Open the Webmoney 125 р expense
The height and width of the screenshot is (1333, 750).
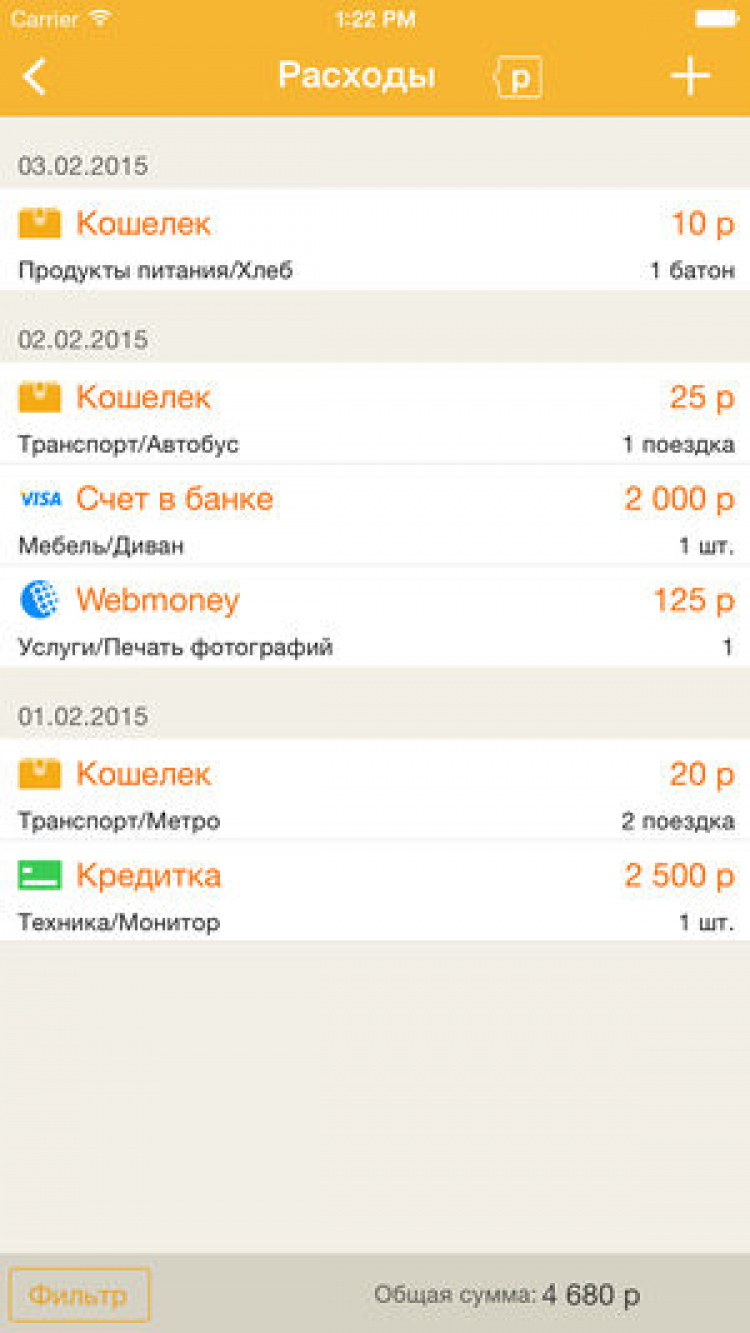click(x=375, y=618)
